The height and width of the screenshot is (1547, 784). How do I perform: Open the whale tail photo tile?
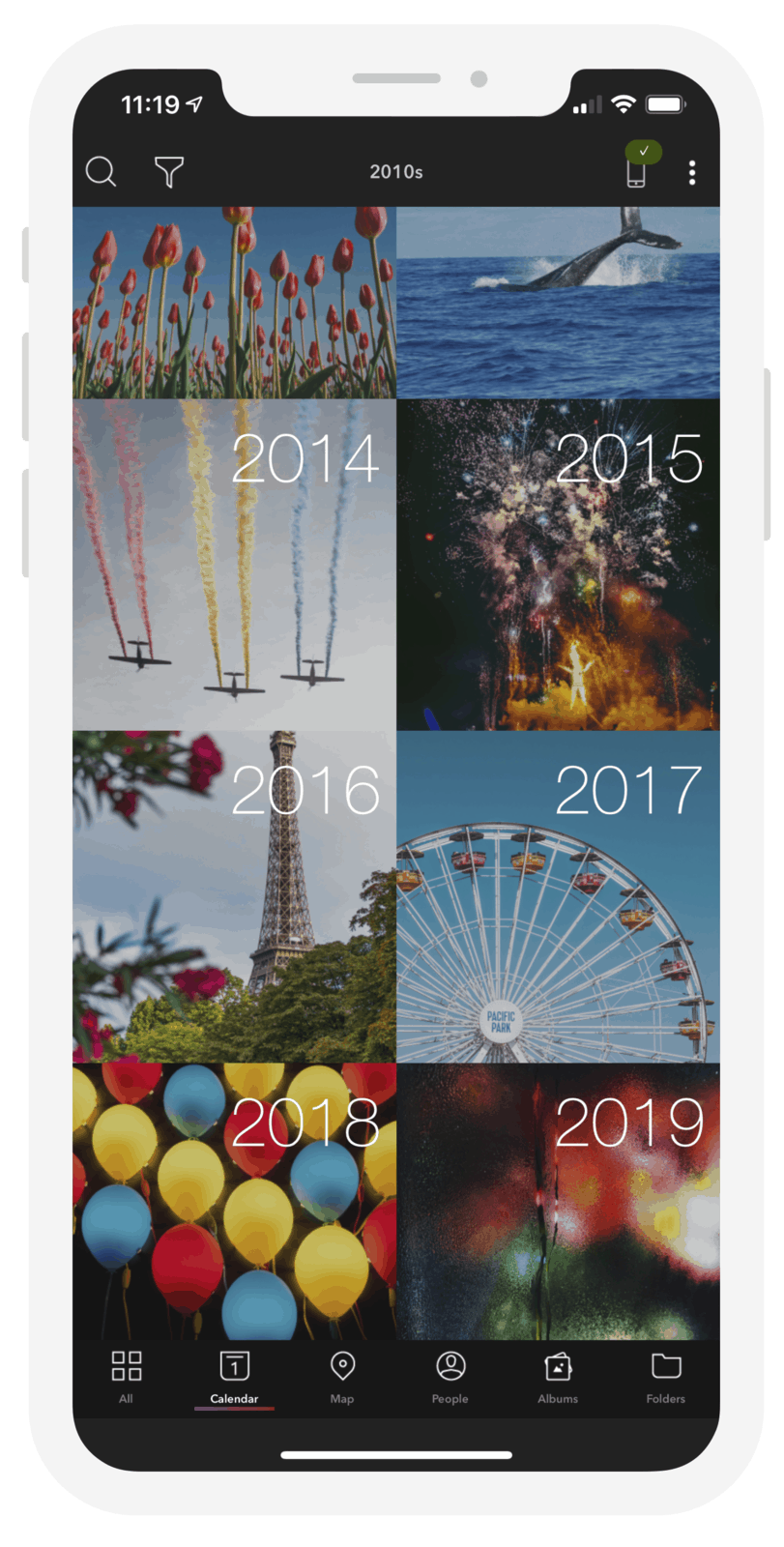tap(558, 303)
